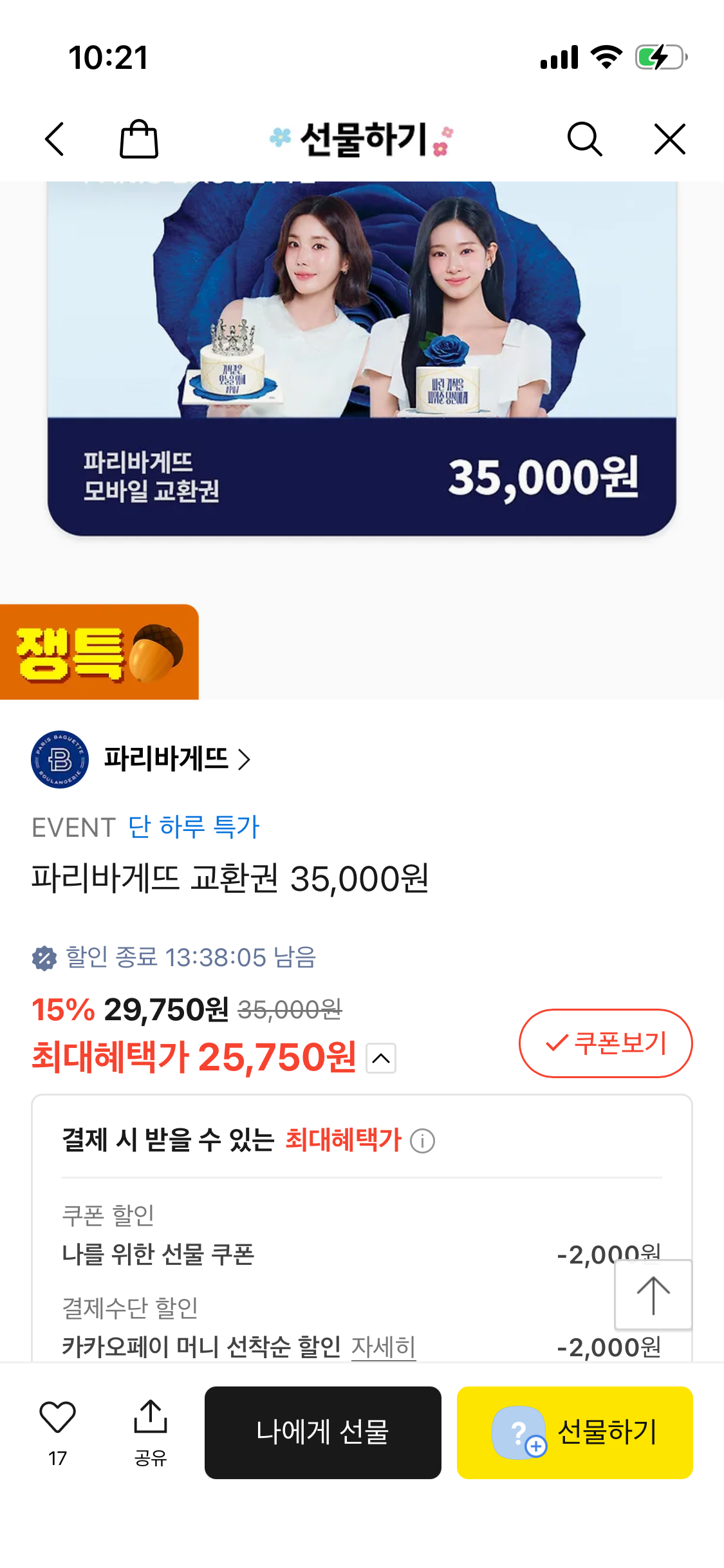Open 자세히 for Kakao Pay discount details
The height and width of the screenshot is (1568, 724).
click(x=382, y=1347)
